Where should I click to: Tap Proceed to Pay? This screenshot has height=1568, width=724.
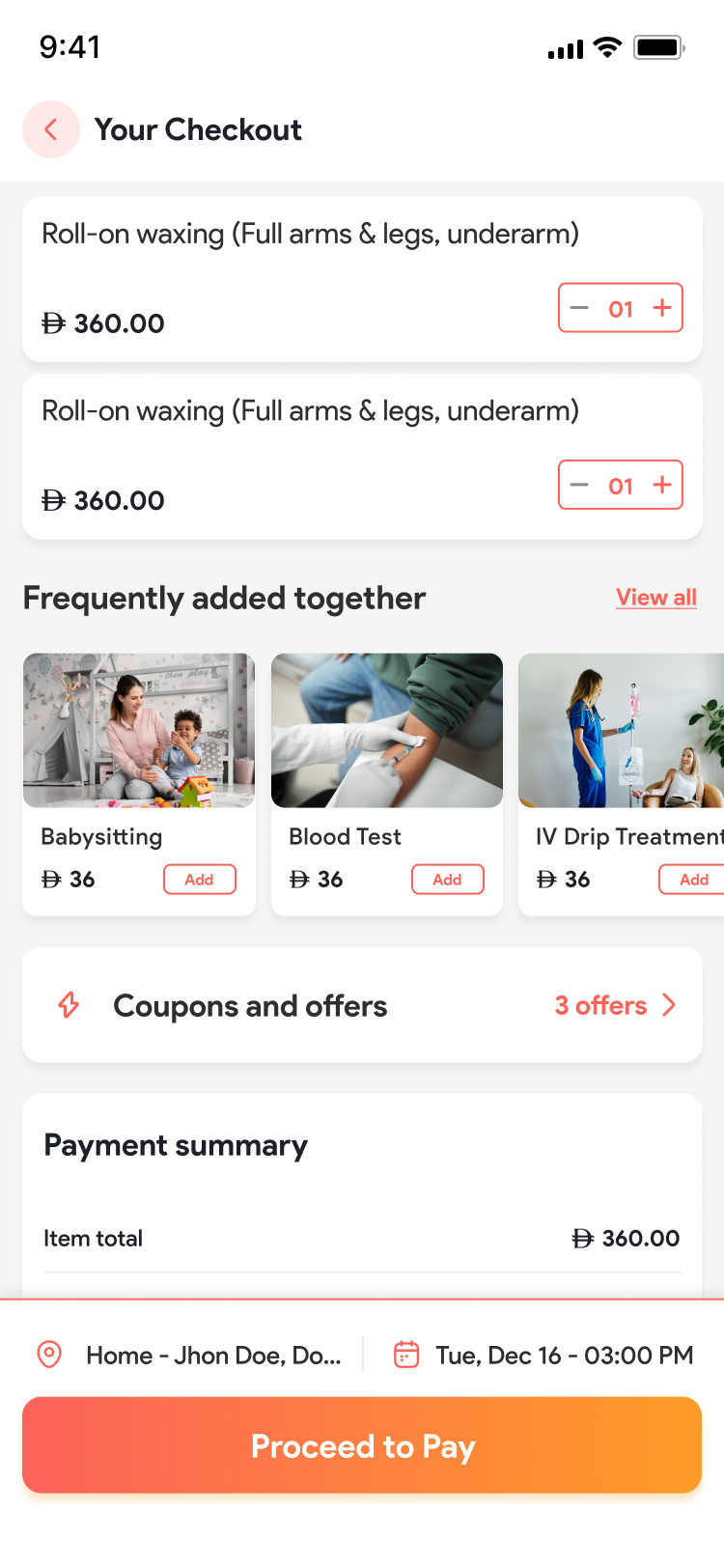pos(362,1445)
